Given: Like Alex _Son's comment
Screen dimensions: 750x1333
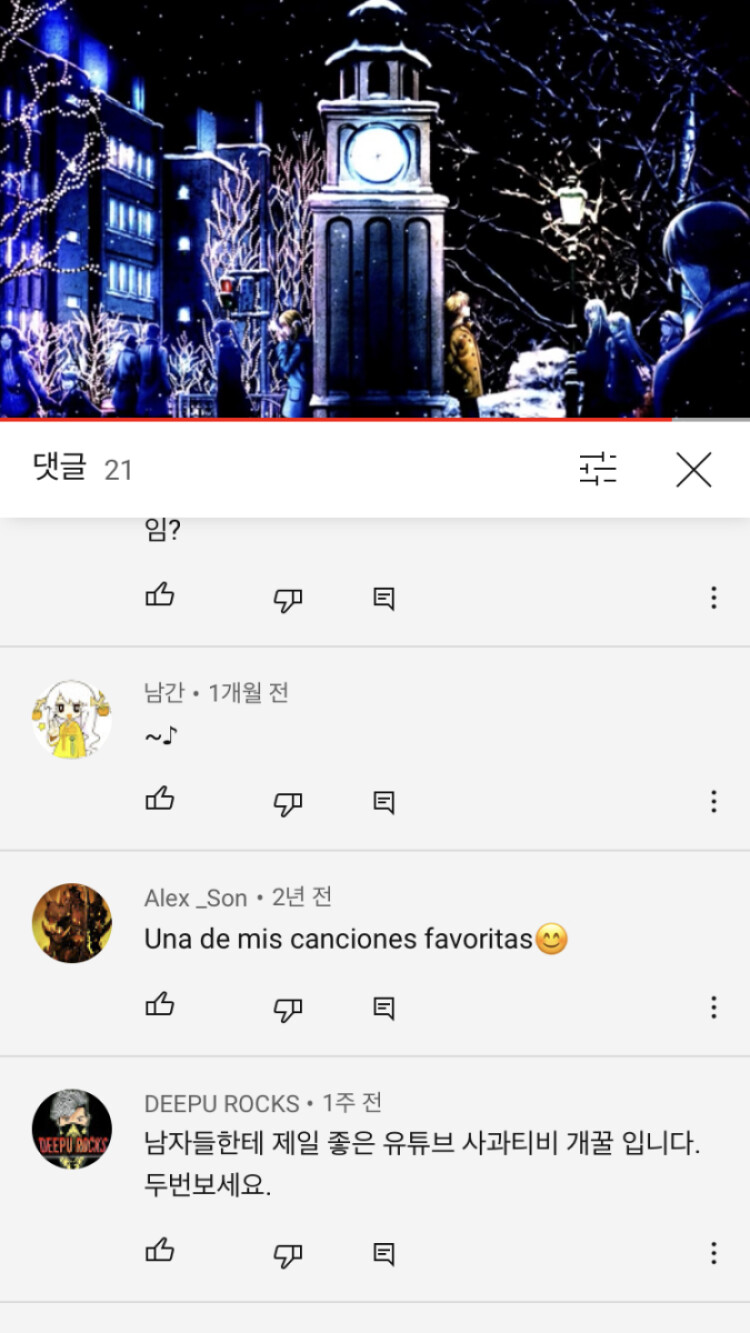Looking at the screenshot, I should (160, 1005).
